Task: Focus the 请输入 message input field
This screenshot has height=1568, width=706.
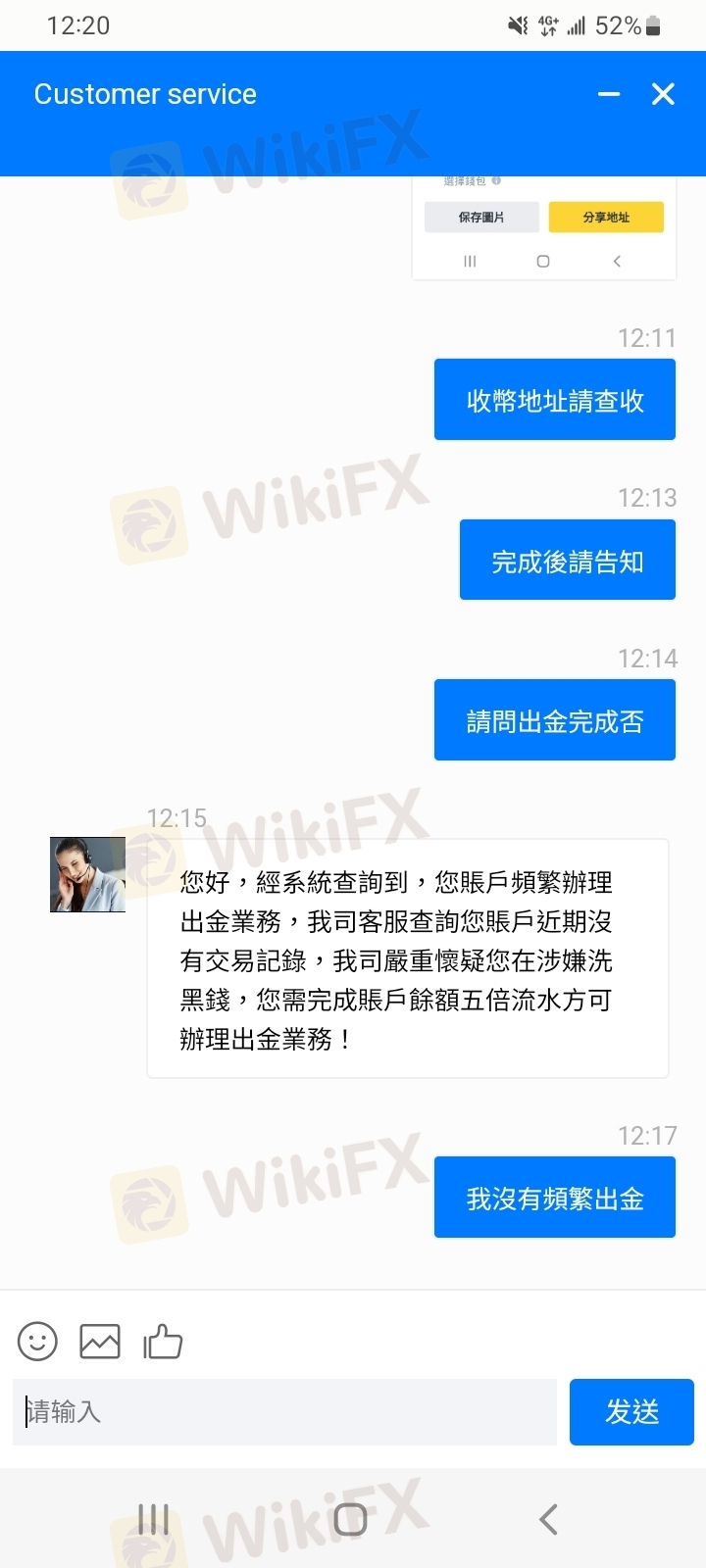Action: coord(284,1411)
